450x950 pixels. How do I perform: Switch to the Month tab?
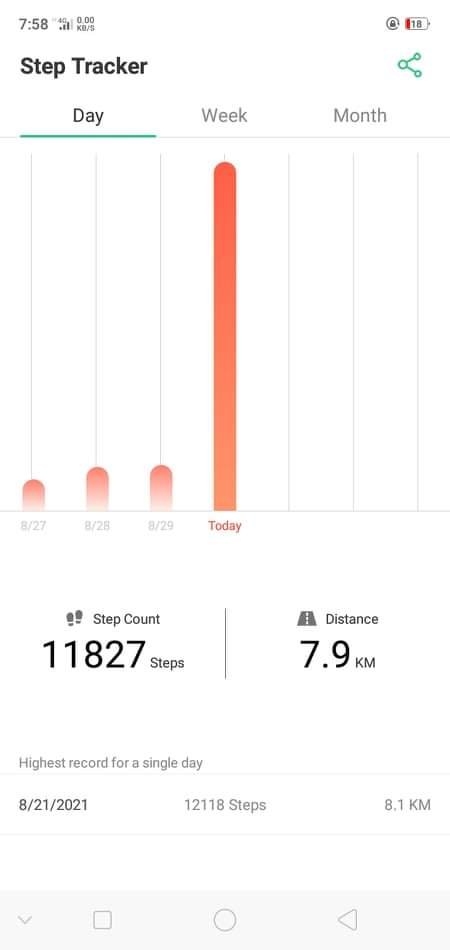(x=360, y=115)
